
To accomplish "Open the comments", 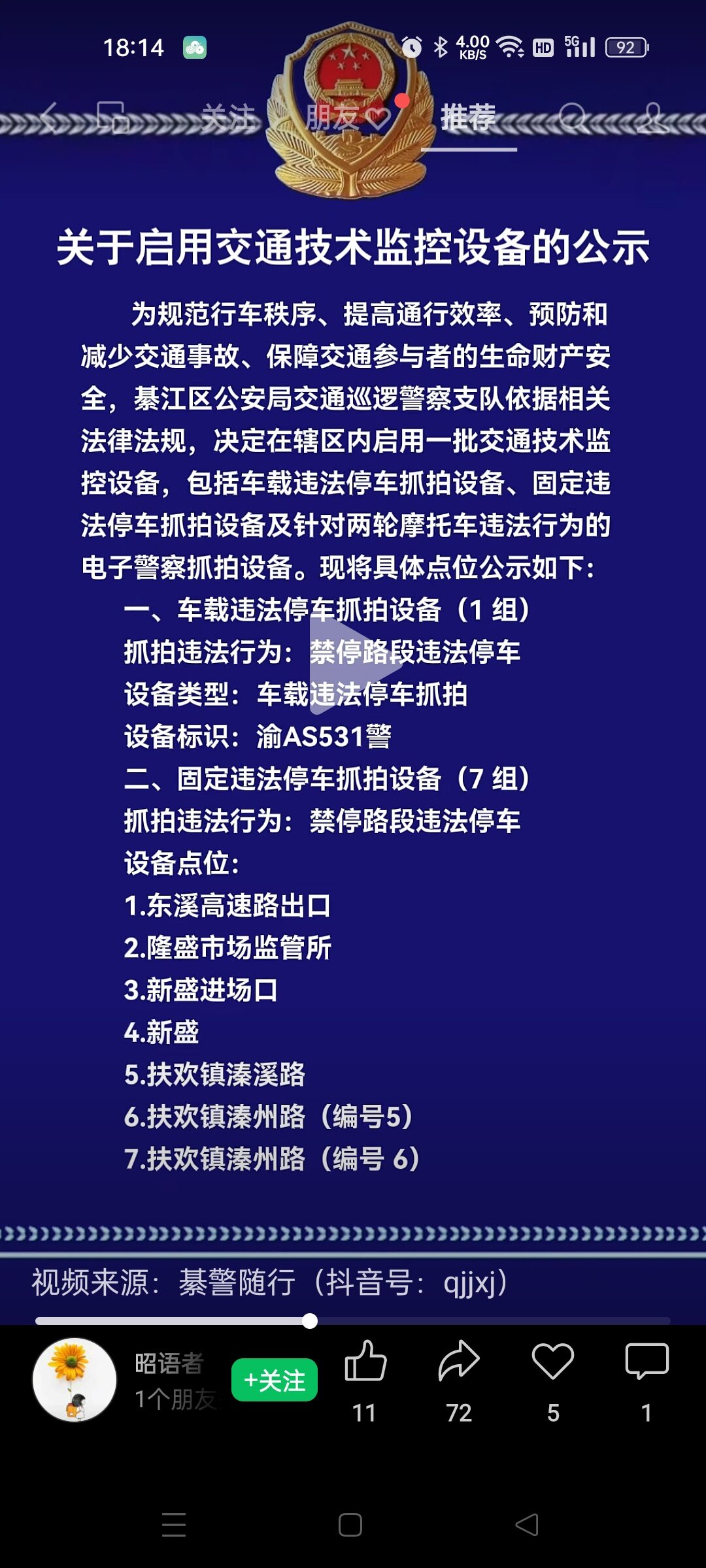I will tap(647, 1362).
